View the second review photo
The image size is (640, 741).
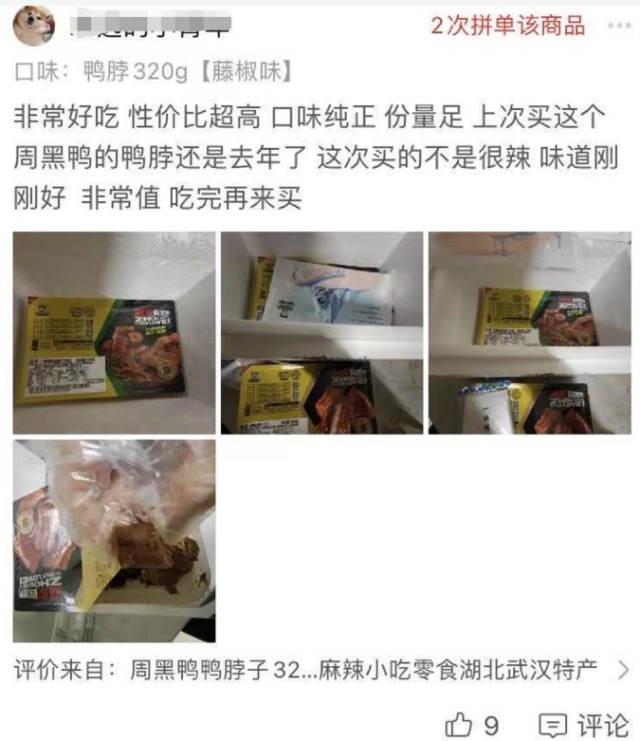tap(322, 333)
